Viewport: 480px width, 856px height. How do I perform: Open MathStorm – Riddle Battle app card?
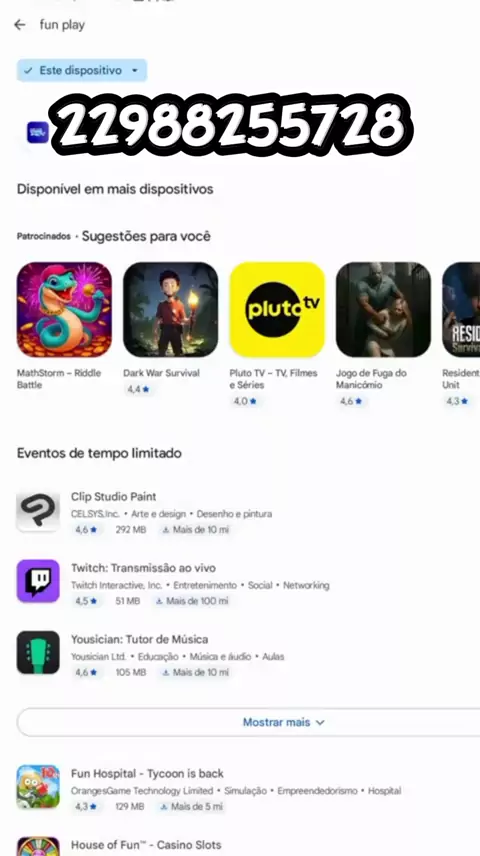pyautogui.click(x=64, y=326)
